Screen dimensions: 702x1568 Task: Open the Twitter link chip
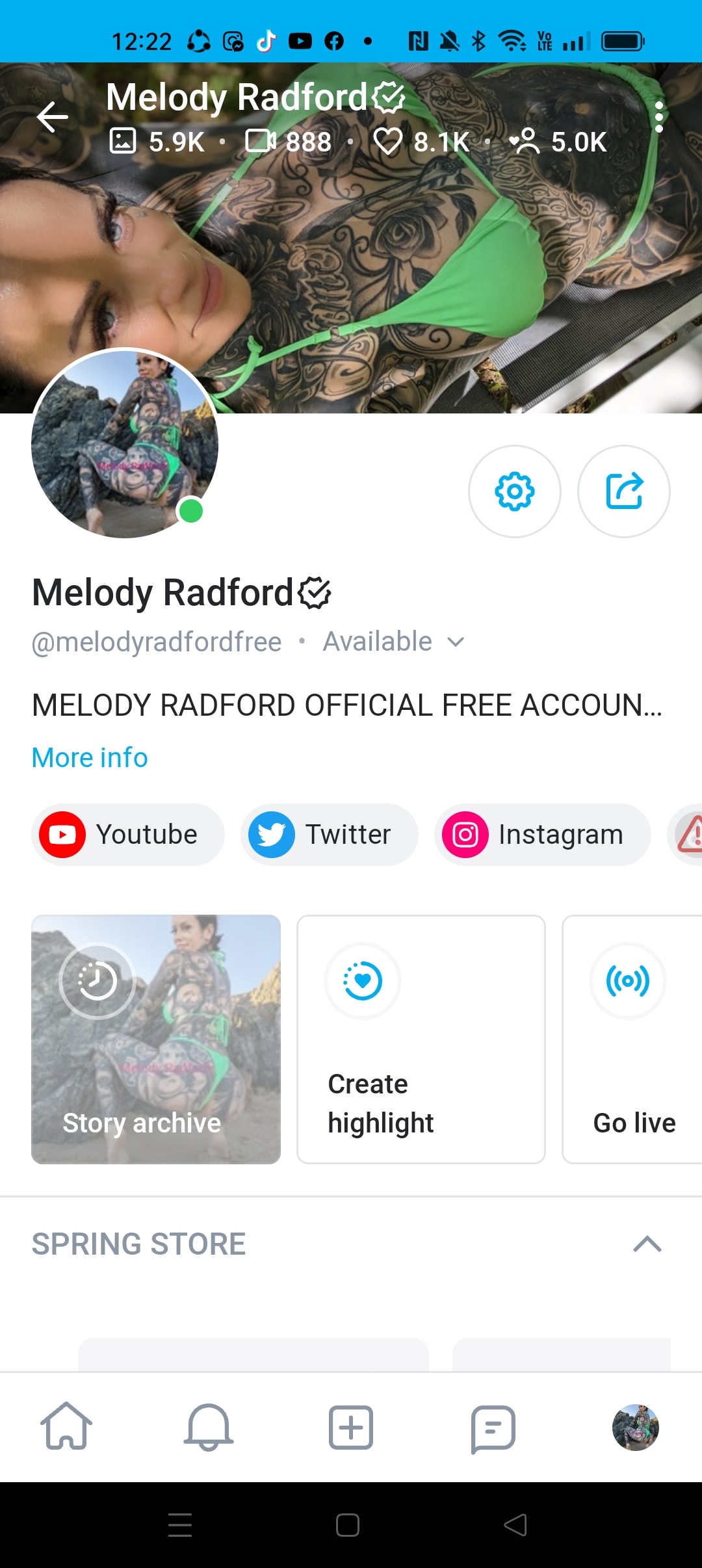[329, 835]
